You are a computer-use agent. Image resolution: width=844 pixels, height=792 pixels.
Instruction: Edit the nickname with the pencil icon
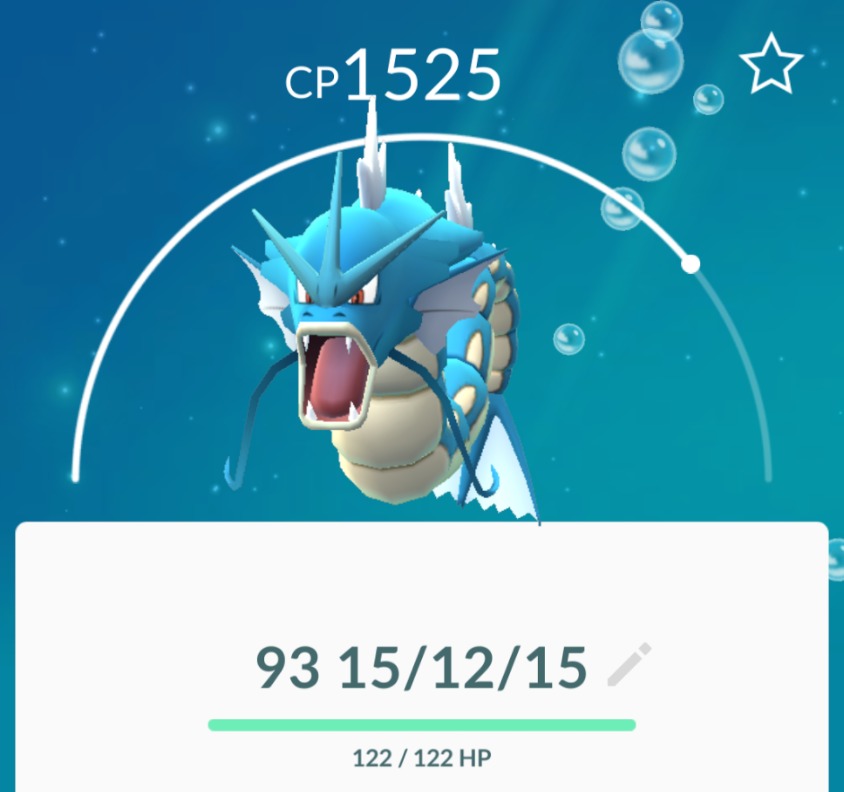[x=630, y=666]
